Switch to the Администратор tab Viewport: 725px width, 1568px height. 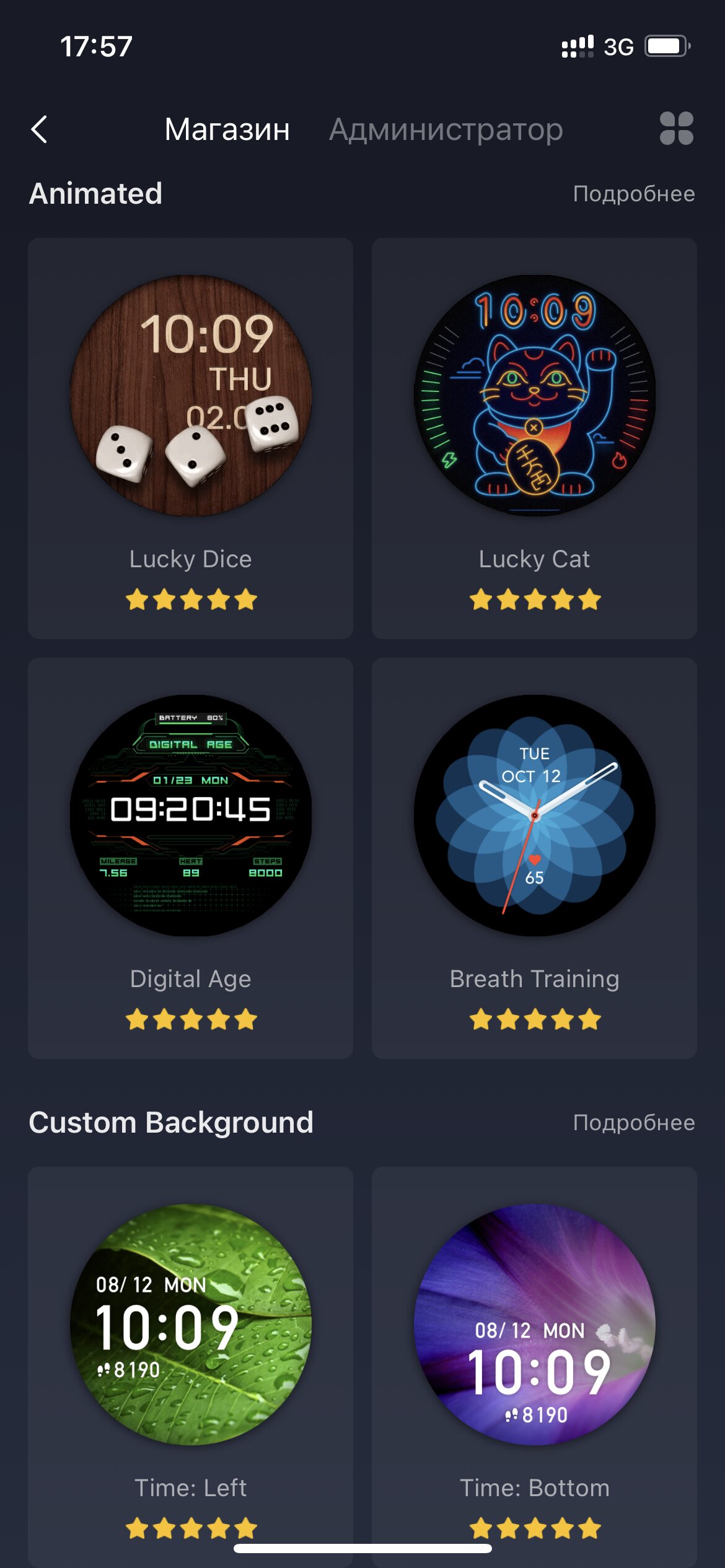tap(446, 129)
